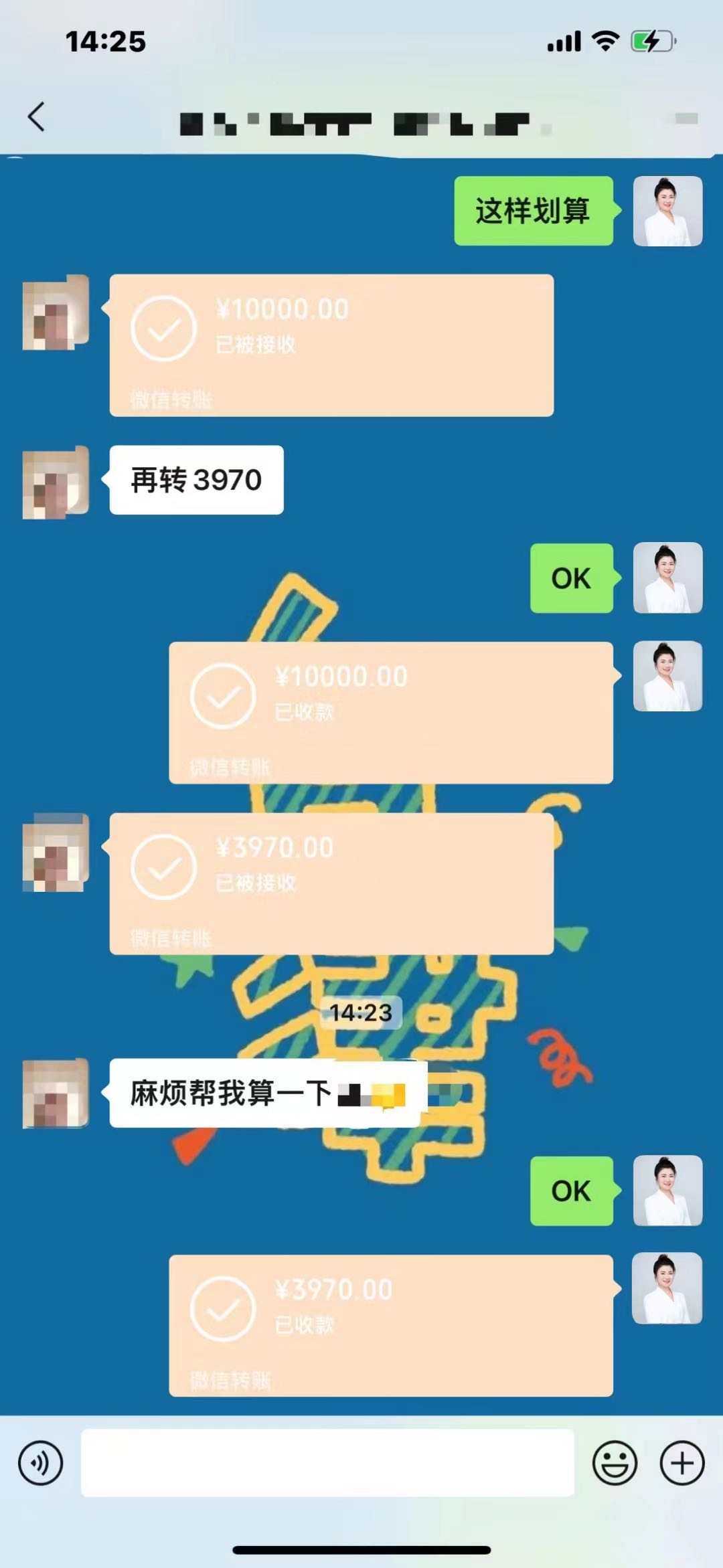Open ¥3970.00 transfer marked 已收款

(390, 1325)
